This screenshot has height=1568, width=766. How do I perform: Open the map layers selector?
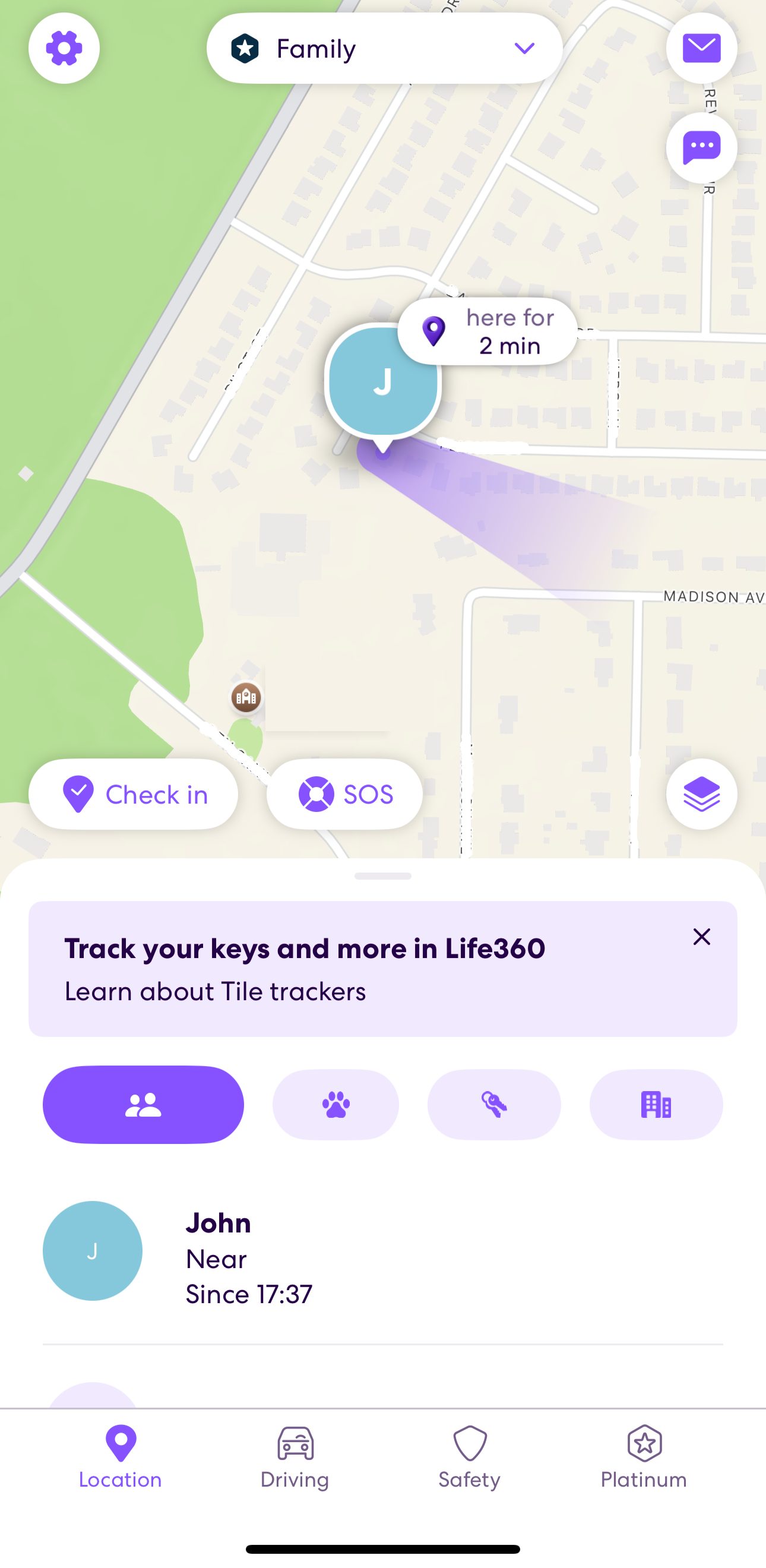[701, 794]
